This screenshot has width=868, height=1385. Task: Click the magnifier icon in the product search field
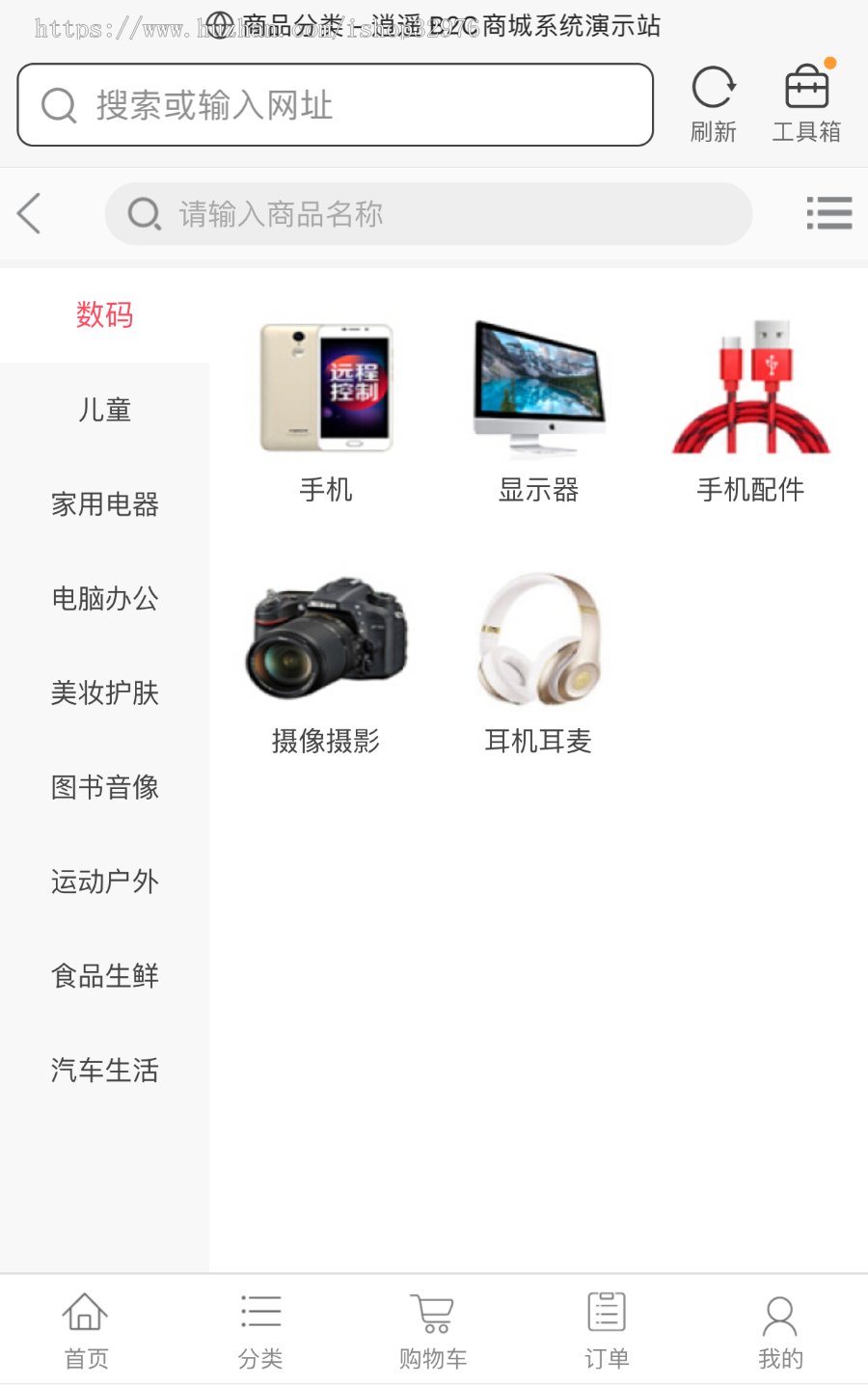click(x=145, y=213)
